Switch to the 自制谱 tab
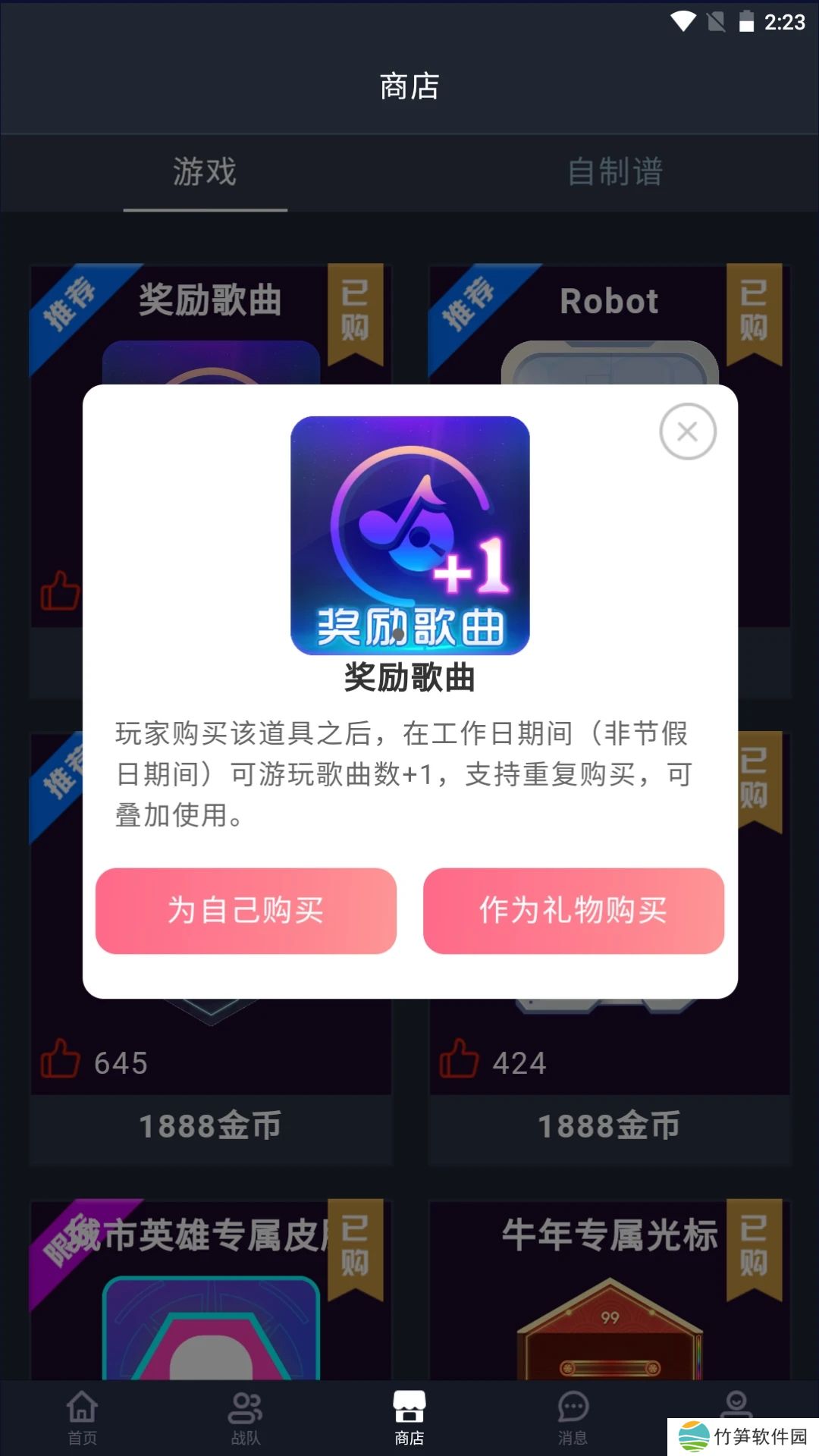The width and height of the screenshot is (819, 1456). pos(615,172)
